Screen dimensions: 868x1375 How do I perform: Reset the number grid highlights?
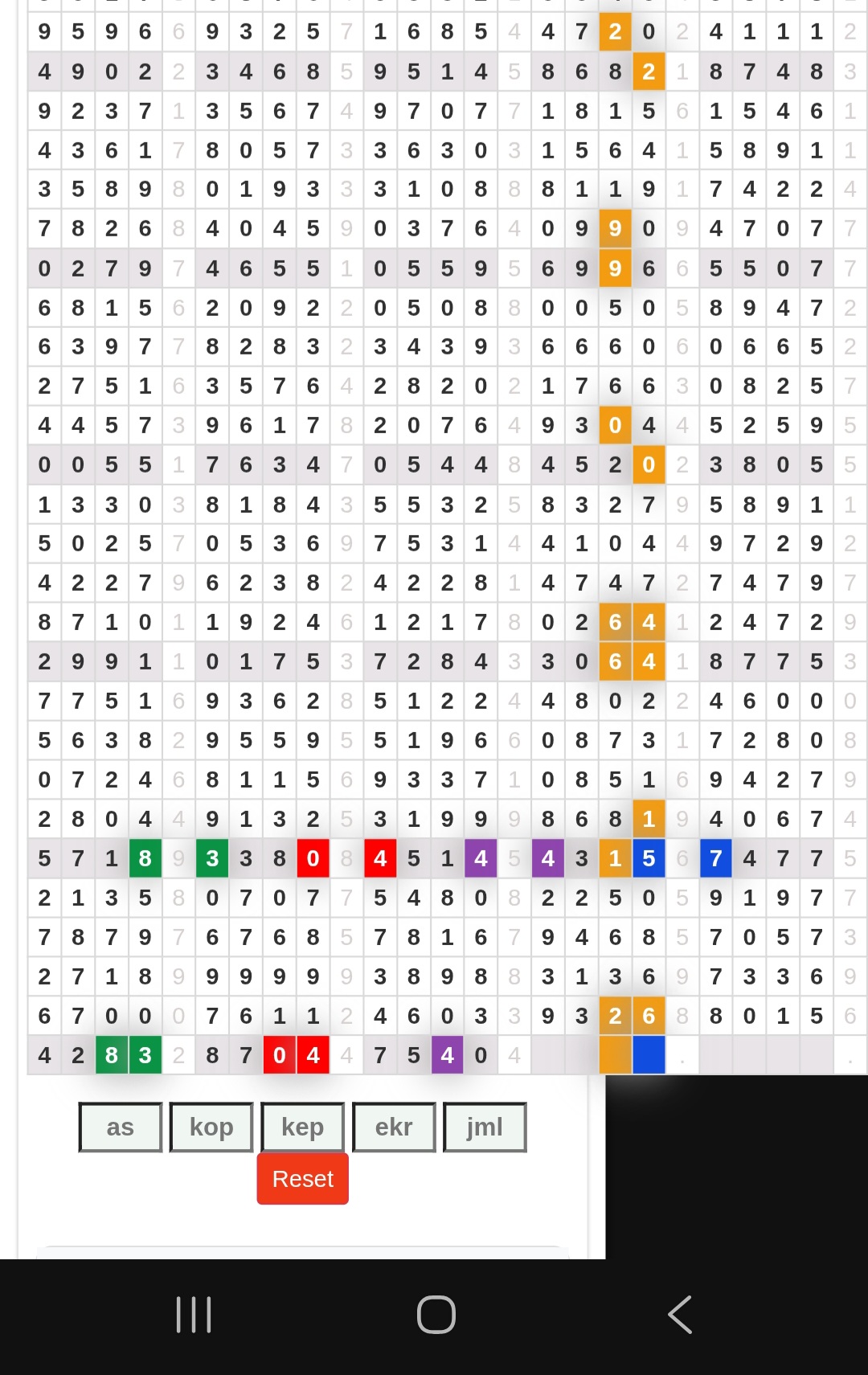coord(303,1179)
